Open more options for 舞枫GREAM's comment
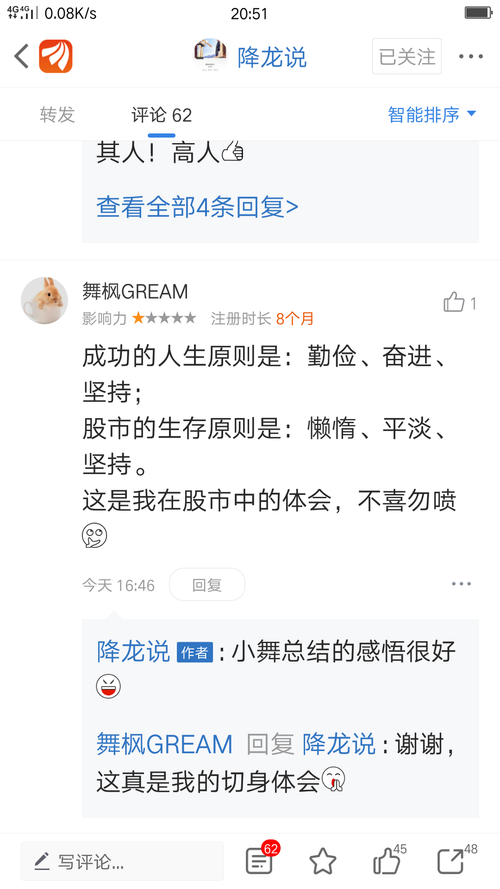 [x=461, y=585]
